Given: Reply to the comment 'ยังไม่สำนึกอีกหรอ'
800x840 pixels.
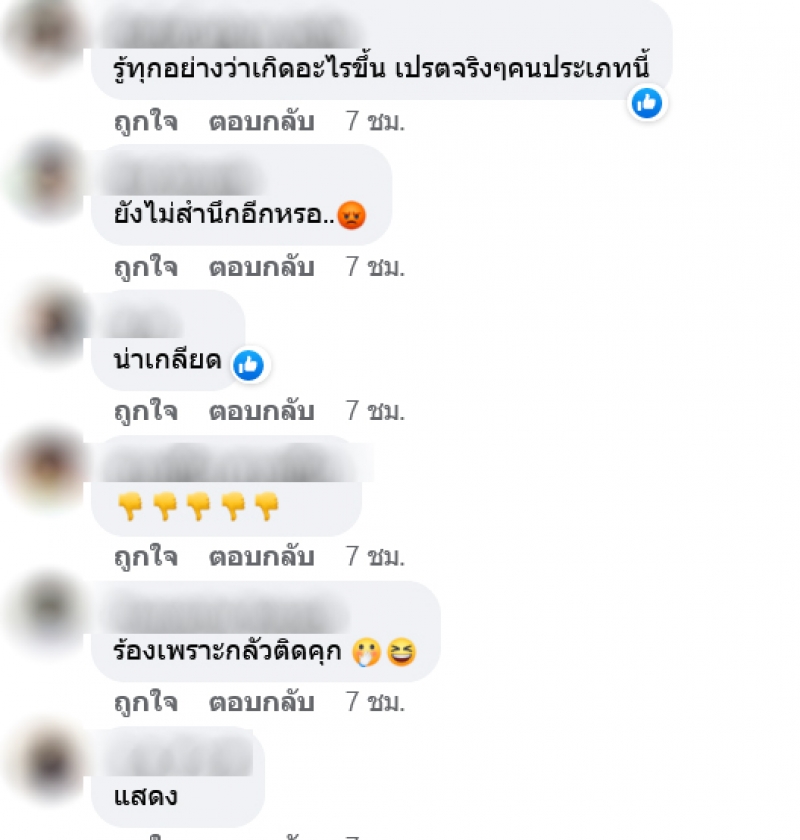Looking at the screenshot, I should click(x=261, y=267).
